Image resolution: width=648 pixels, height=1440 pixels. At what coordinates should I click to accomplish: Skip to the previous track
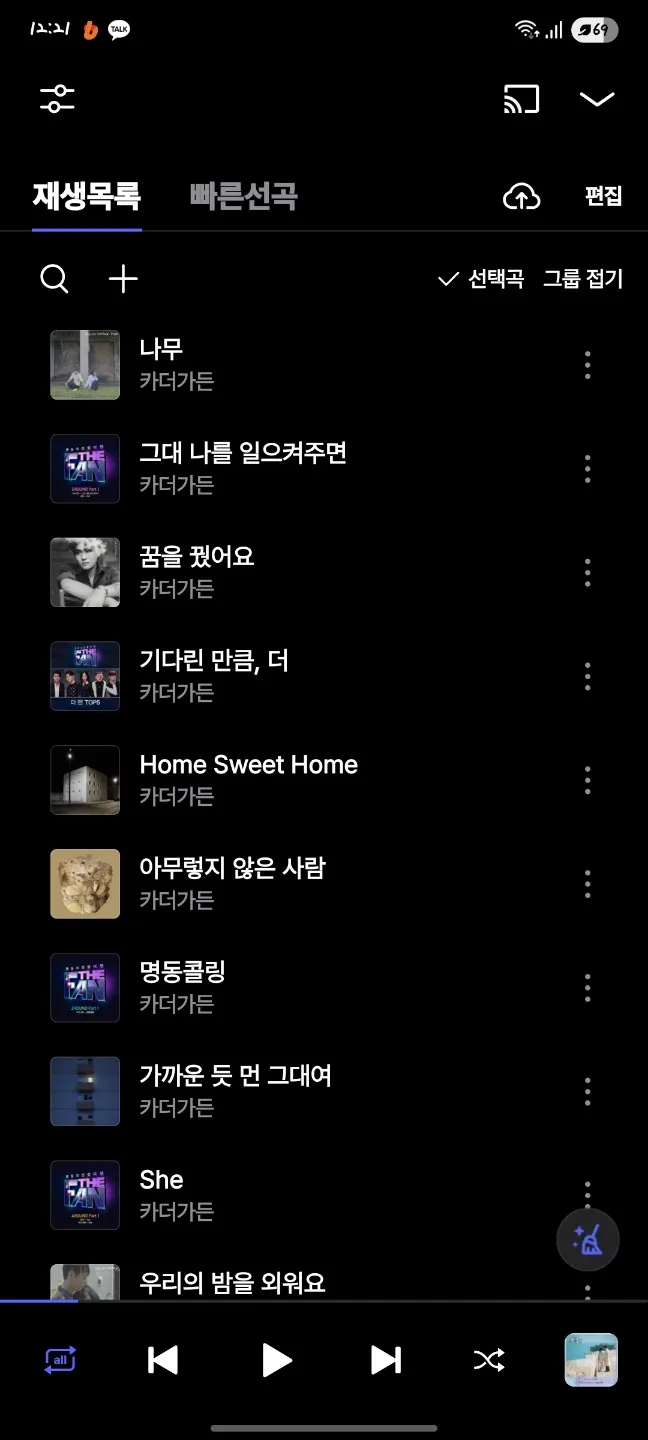click(163, 1360)
